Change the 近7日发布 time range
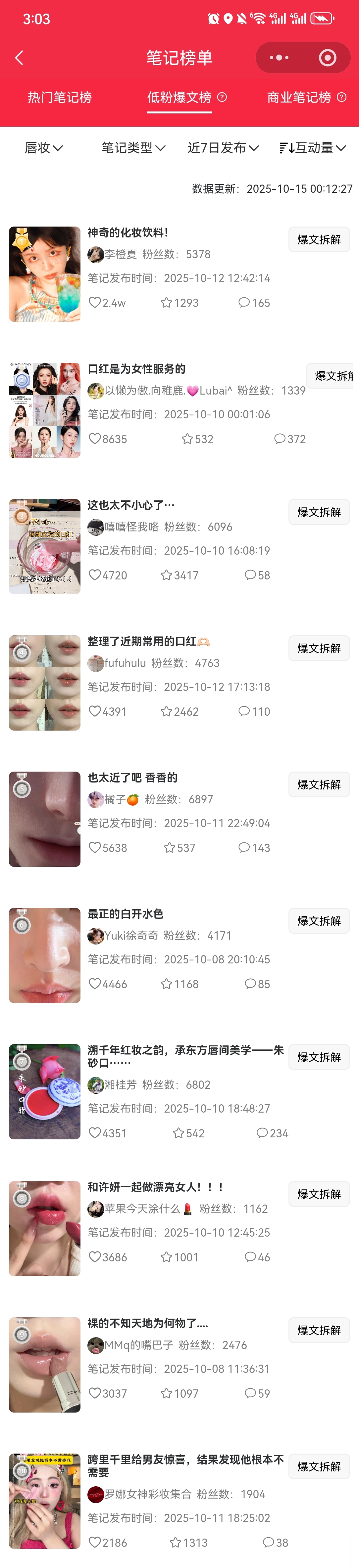 [223, 148]
